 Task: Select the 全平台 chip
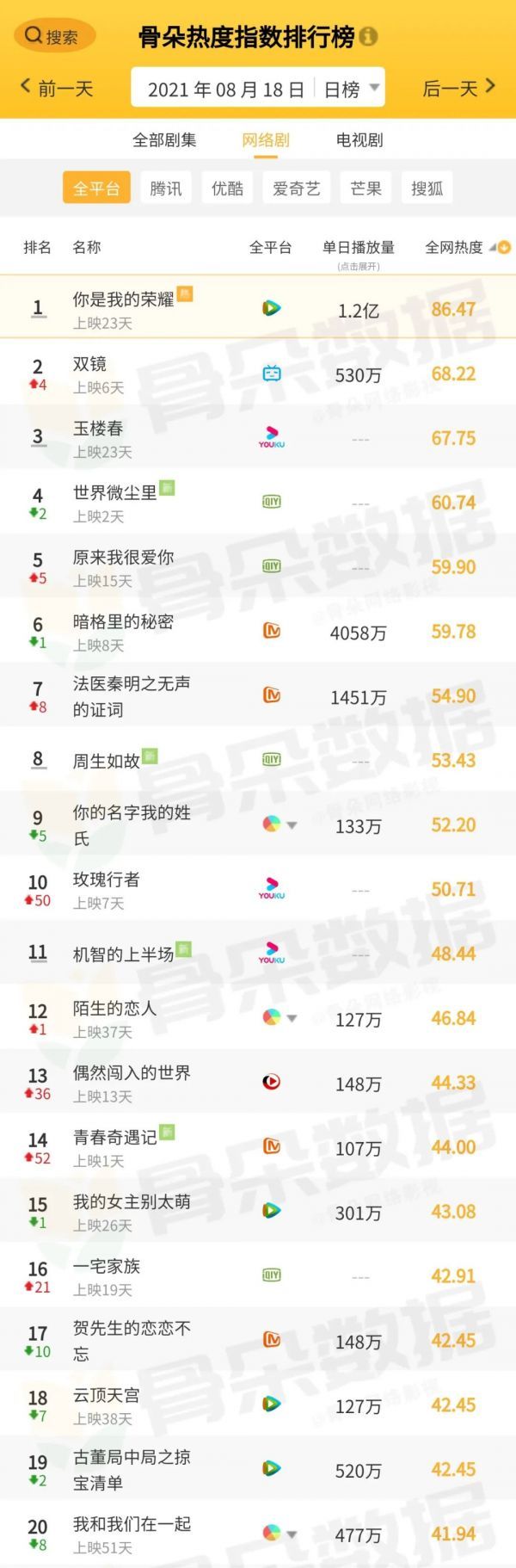click(95, 188)
